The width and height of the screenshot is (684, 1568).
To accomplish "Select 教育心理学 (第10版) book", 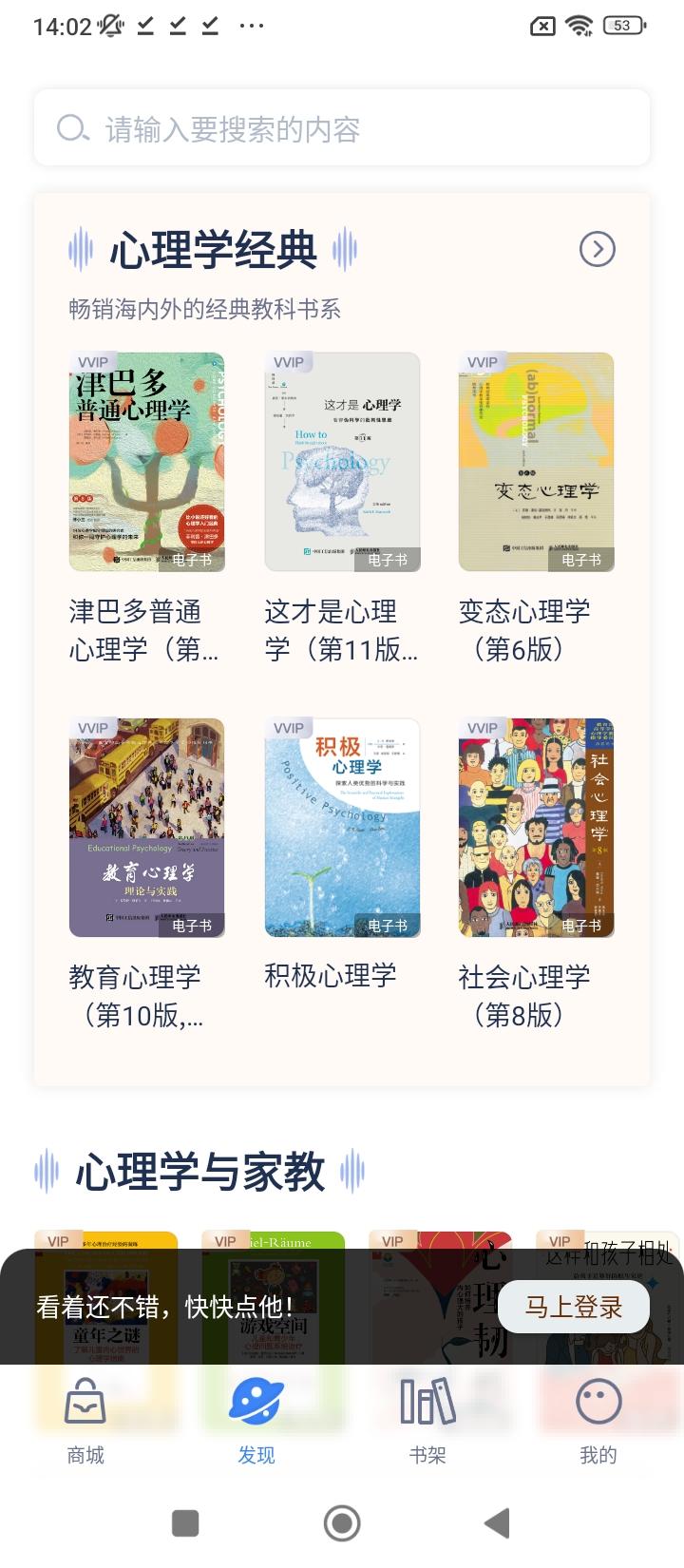I will point(147,828).
